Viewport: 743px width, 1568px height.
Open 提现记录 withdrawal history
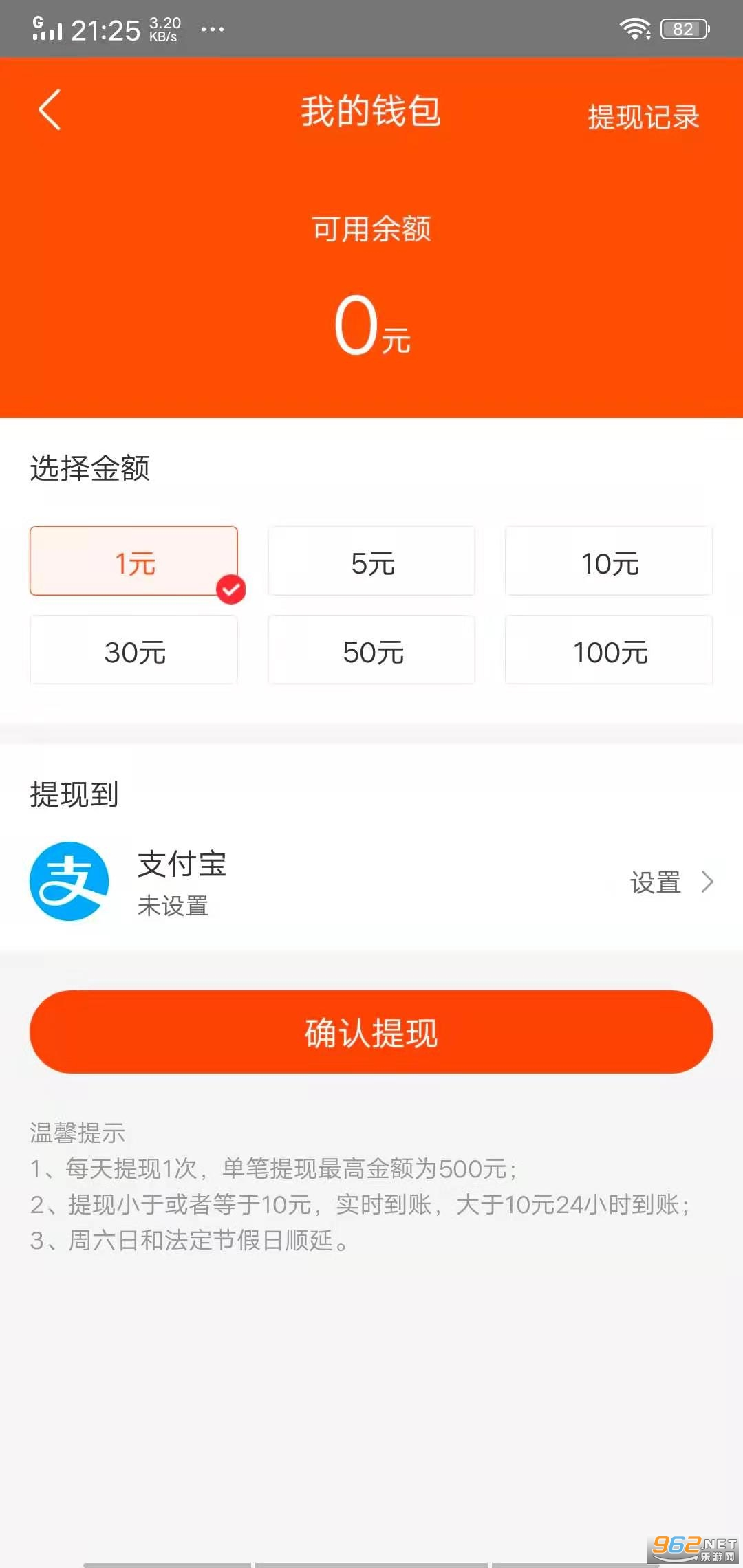click(x=643, y=117)
